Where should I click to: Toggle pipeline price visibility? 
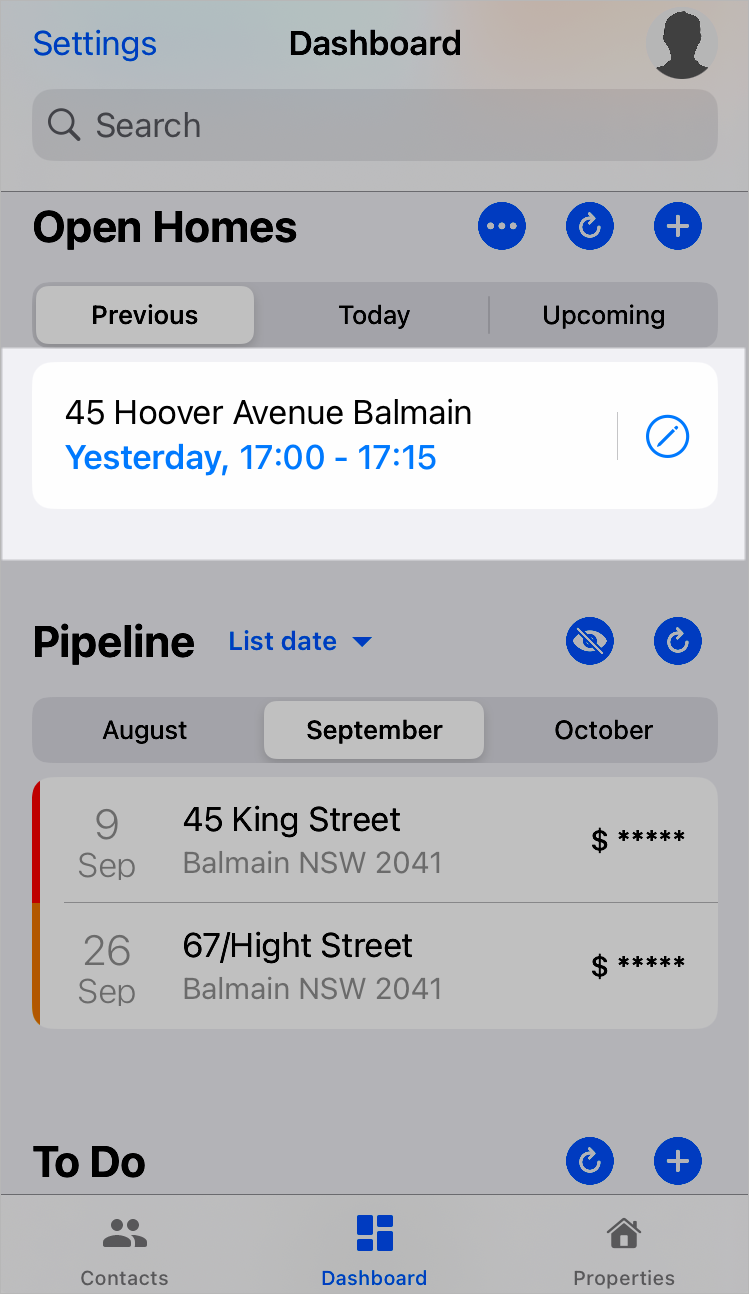590,641
